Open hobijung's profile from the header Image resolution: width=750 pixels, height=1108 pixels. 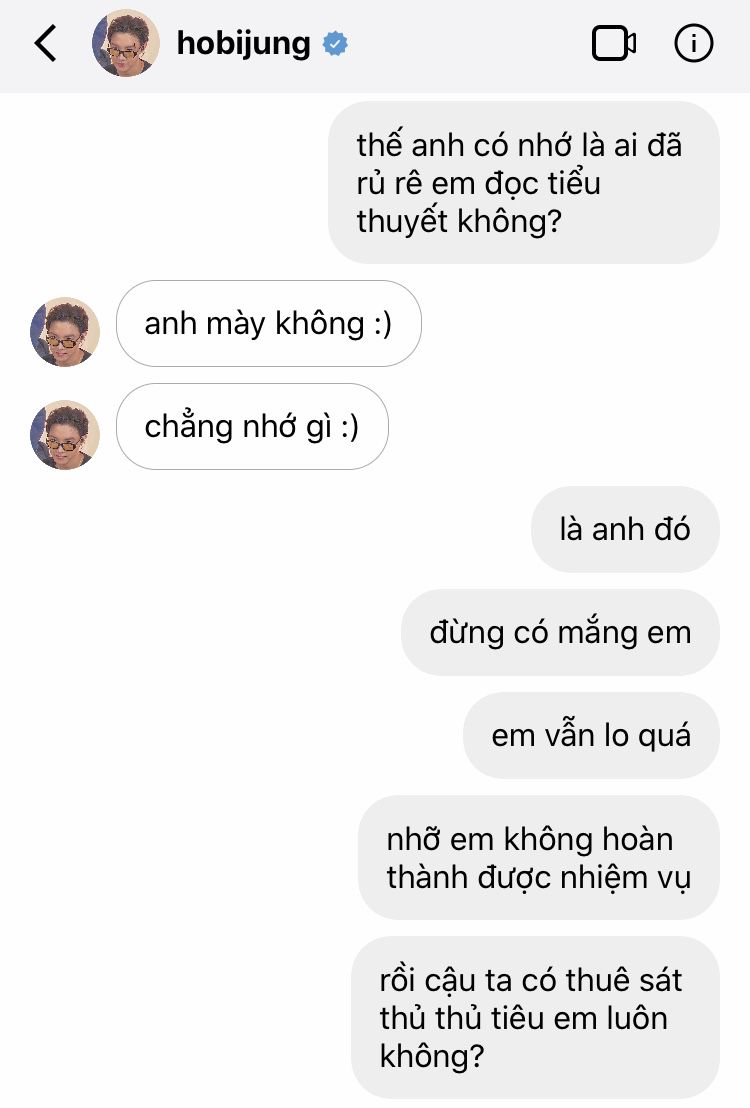point(243,44)
